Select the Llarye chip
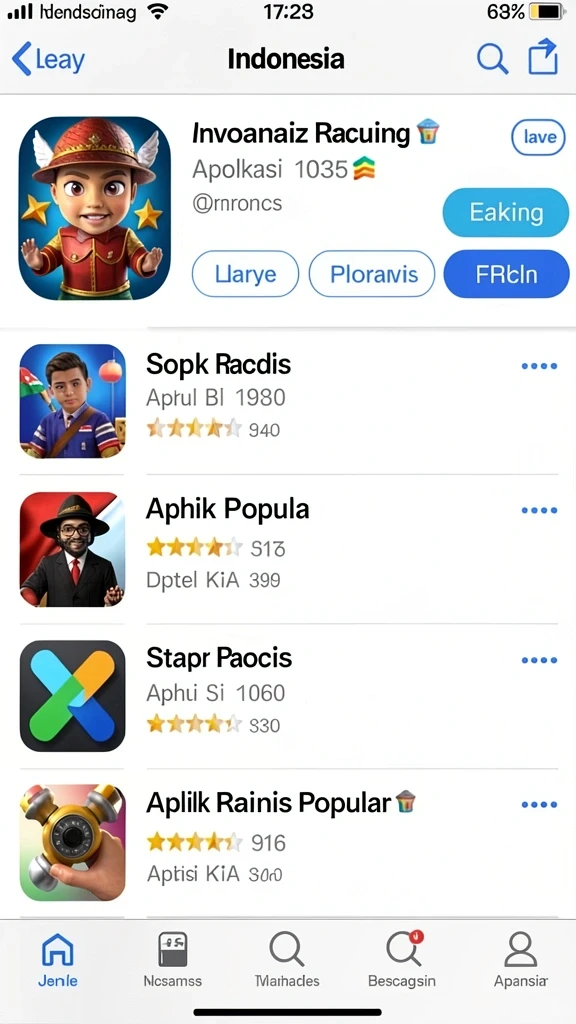This screenshot has width=576, height=1024. 245,274
